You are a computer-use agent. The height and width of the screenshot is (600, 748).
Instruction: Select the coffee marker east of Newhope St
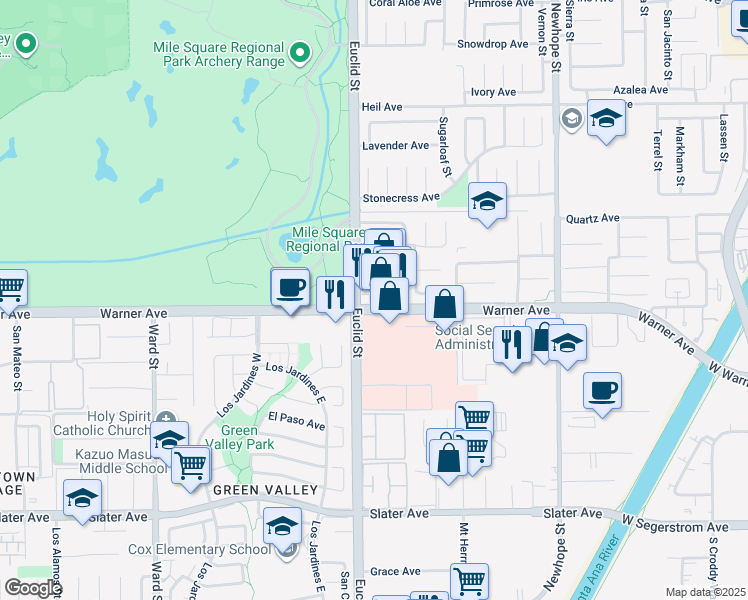tap(603, 390)
